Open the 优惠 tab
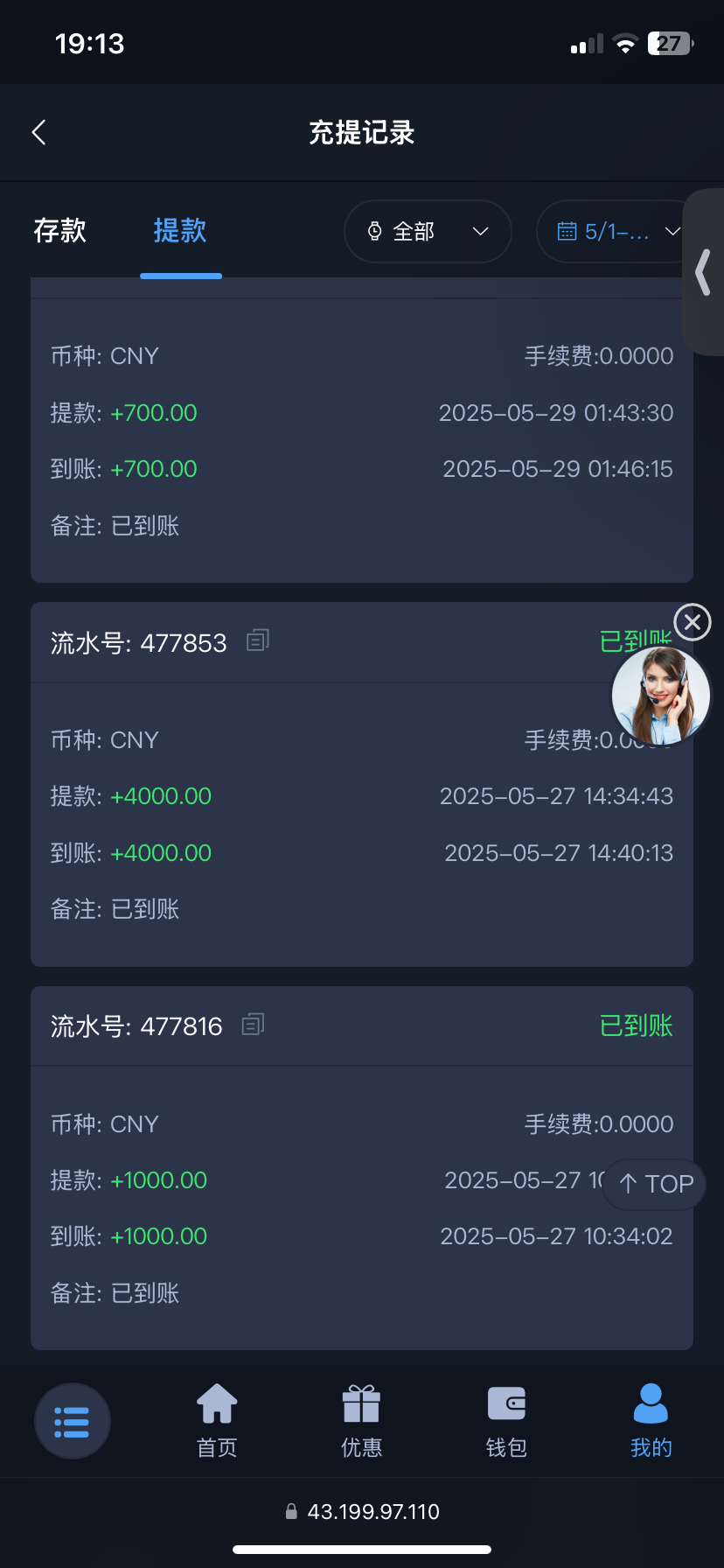This screenshot has width=724, height=1568. (361, 1421)
